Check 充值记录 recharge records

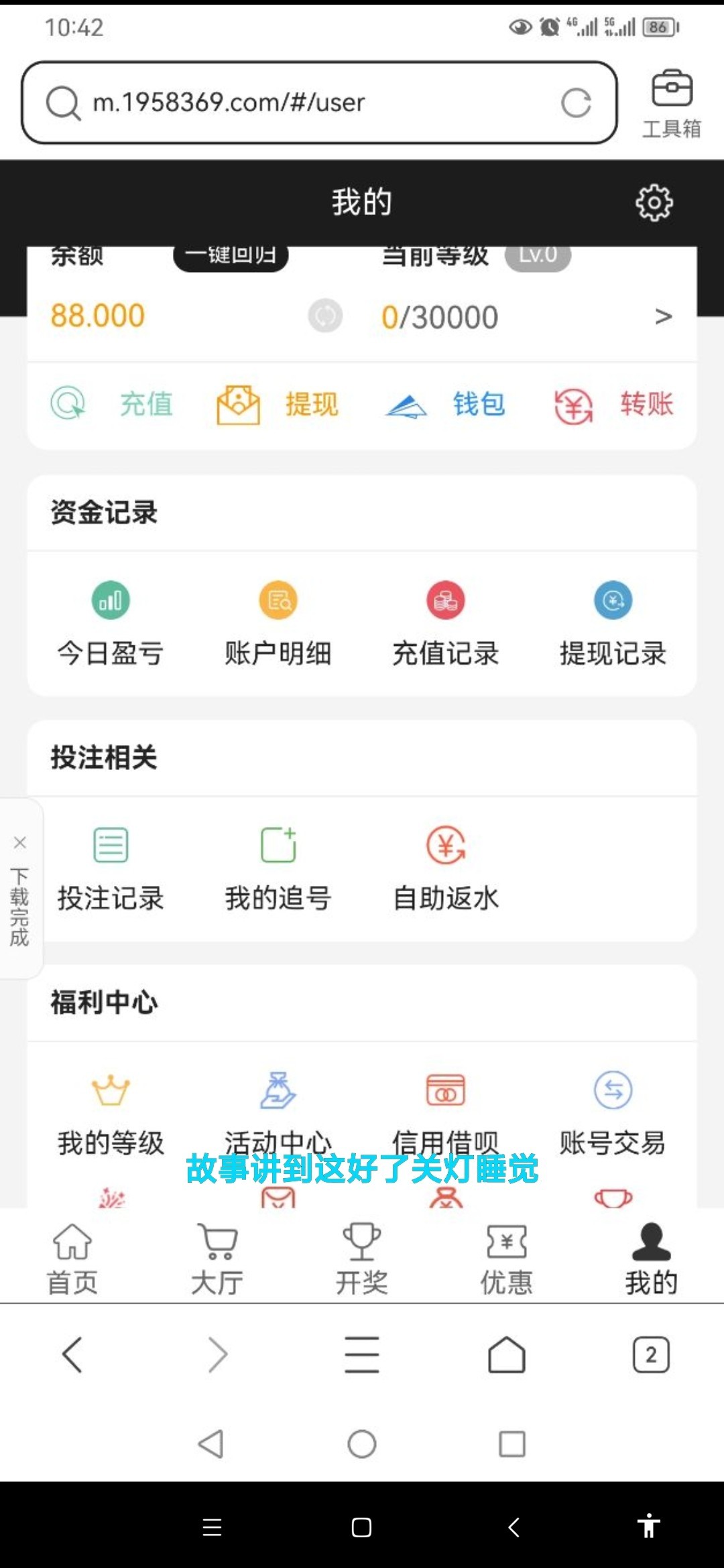446,625
